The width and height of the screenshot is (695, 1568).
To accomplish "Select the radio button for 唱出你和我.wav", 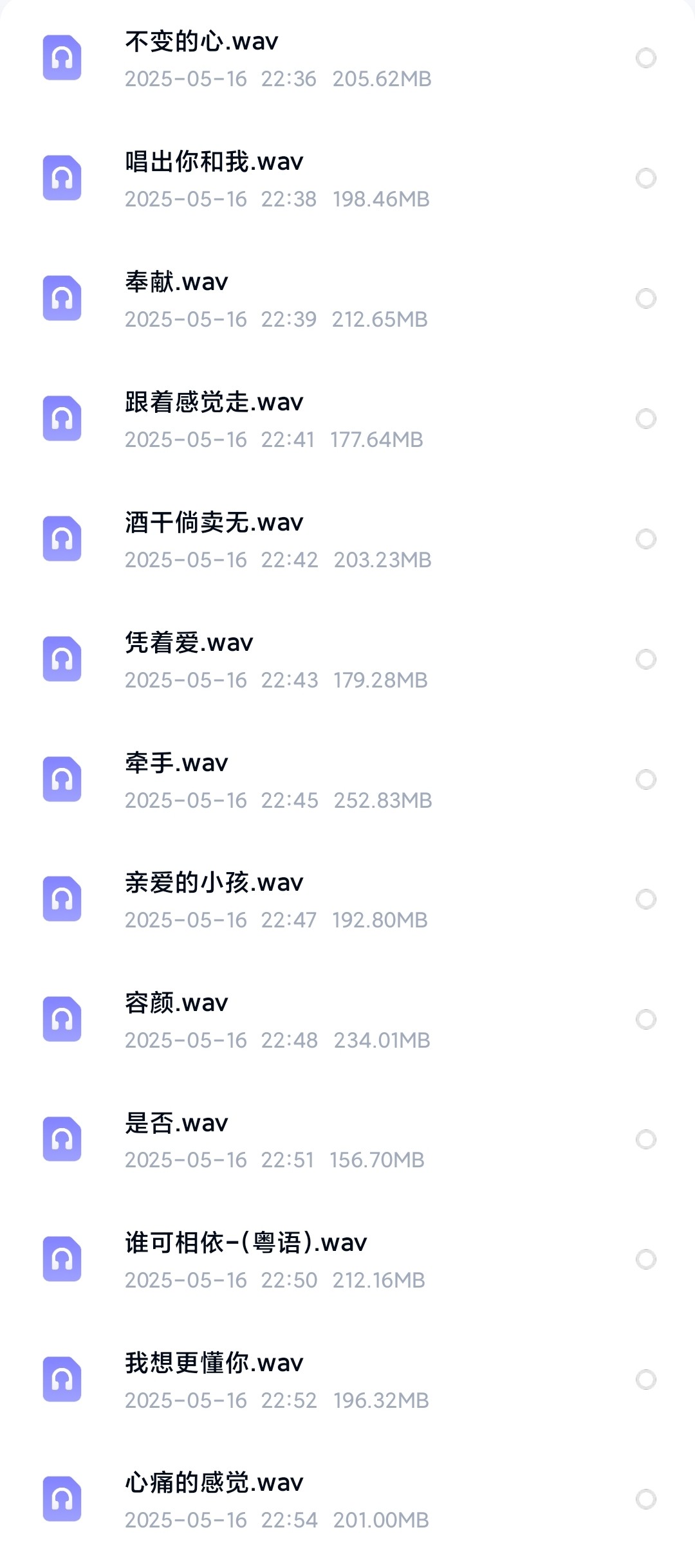I will 645,178.
